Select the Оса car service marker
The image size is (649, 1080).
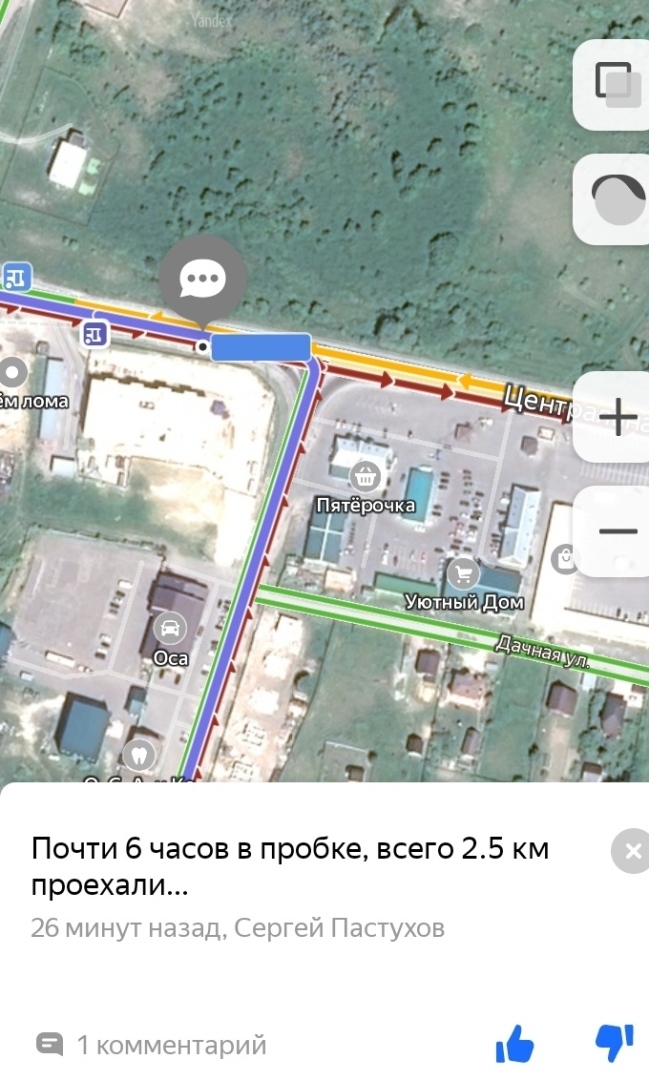(171, 629)
